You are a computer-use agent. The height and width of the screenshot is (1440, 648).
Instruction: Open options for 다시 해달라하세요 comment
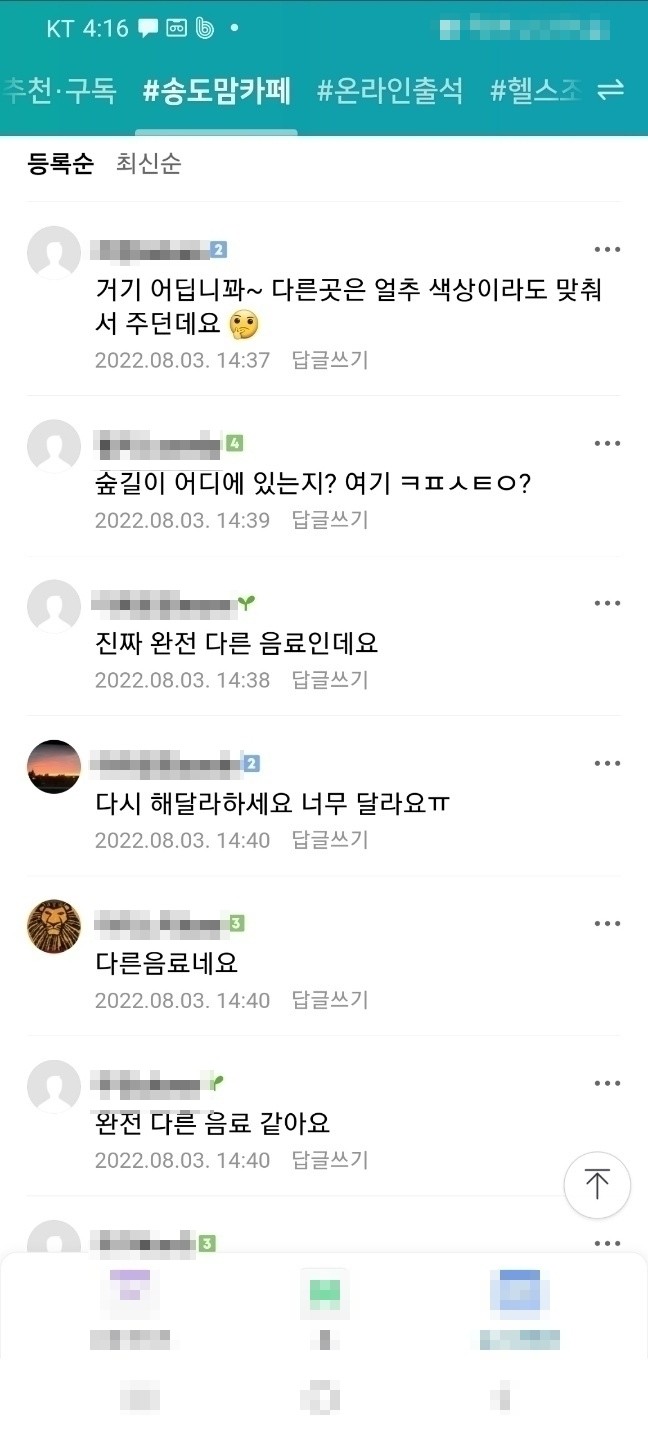[607, 764]
